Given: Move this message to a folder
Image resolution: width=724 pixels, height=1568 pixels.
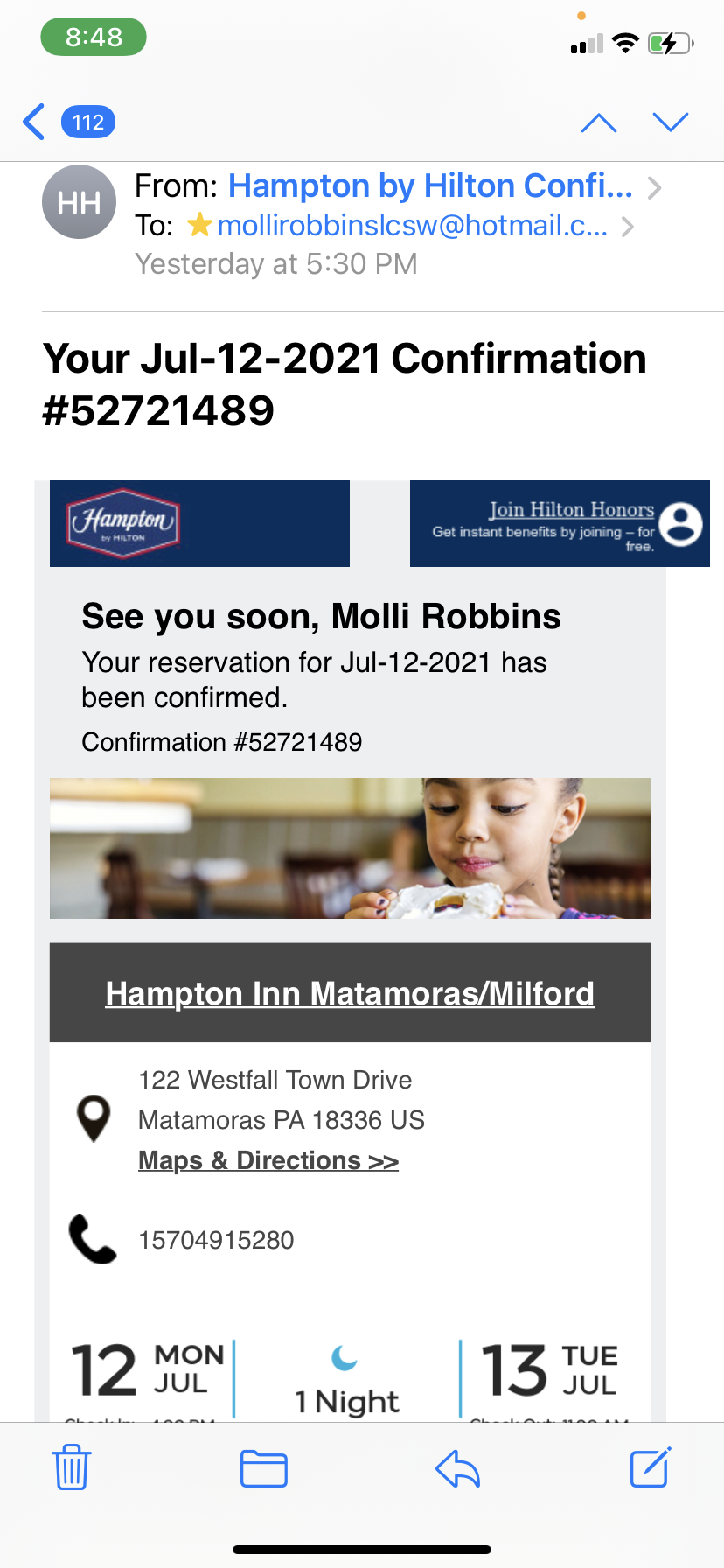Looking at the screenshot, I should click(264, 1468).
